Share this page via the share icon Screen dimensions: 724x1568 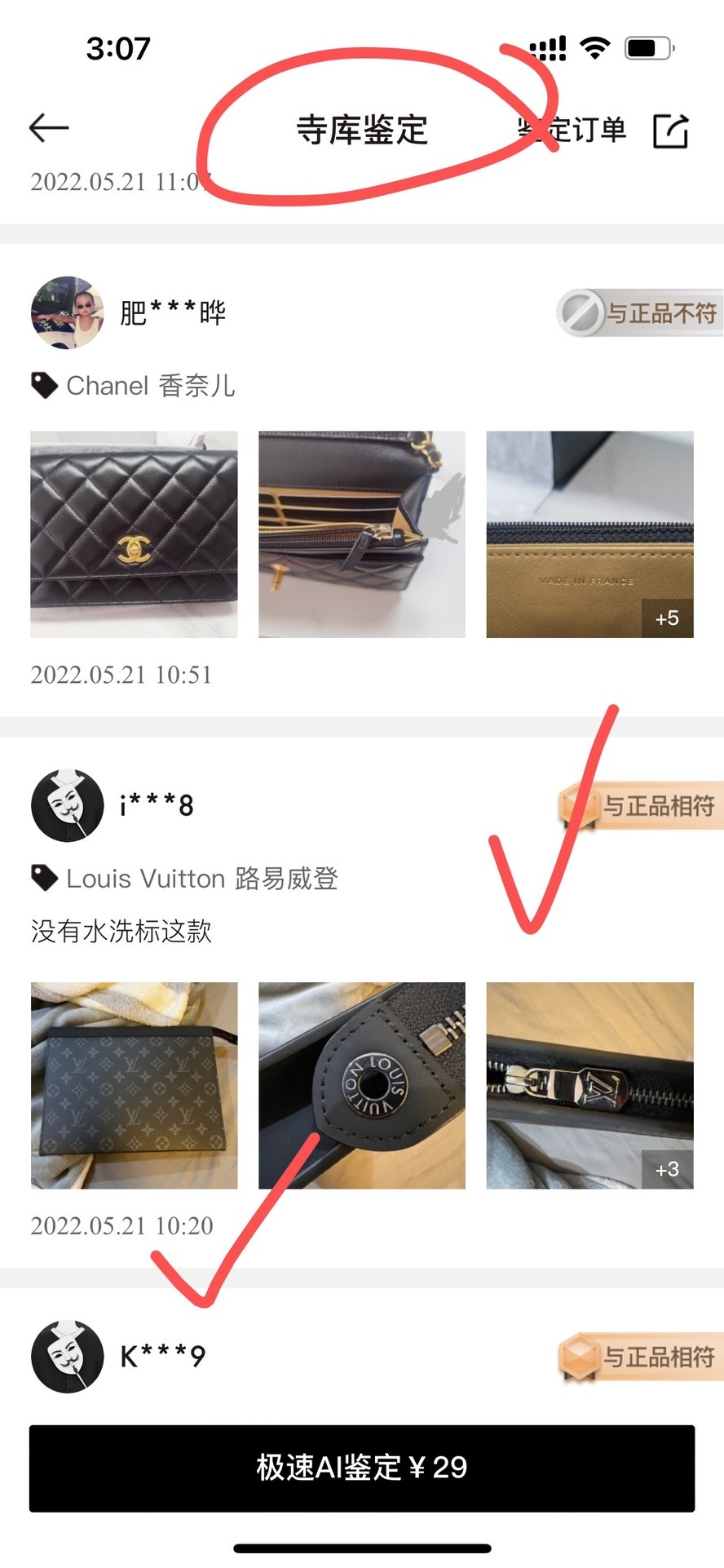tap(671, 130)
